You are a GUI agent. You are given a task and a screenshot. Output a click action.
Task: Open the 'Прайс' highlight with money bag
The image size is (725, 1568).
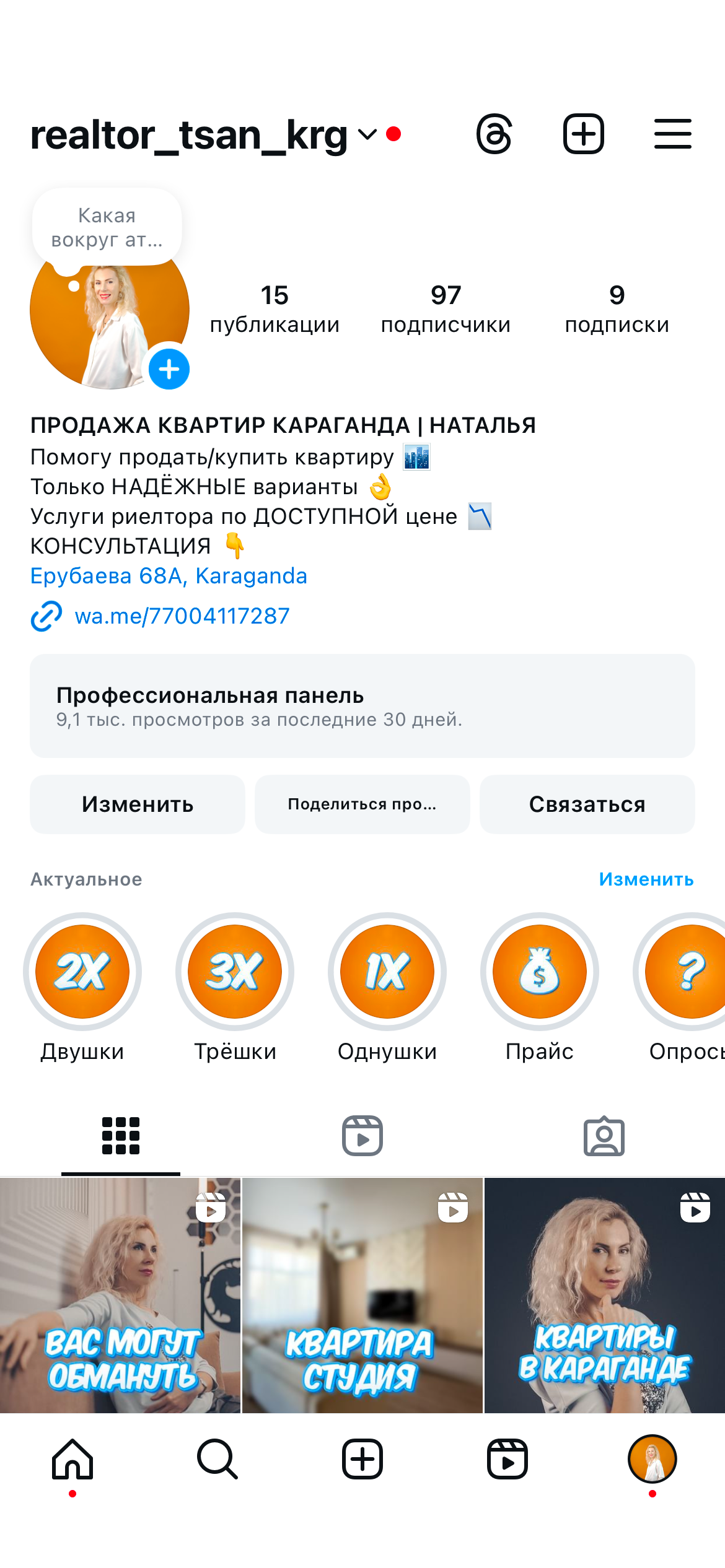click(540, 972)
